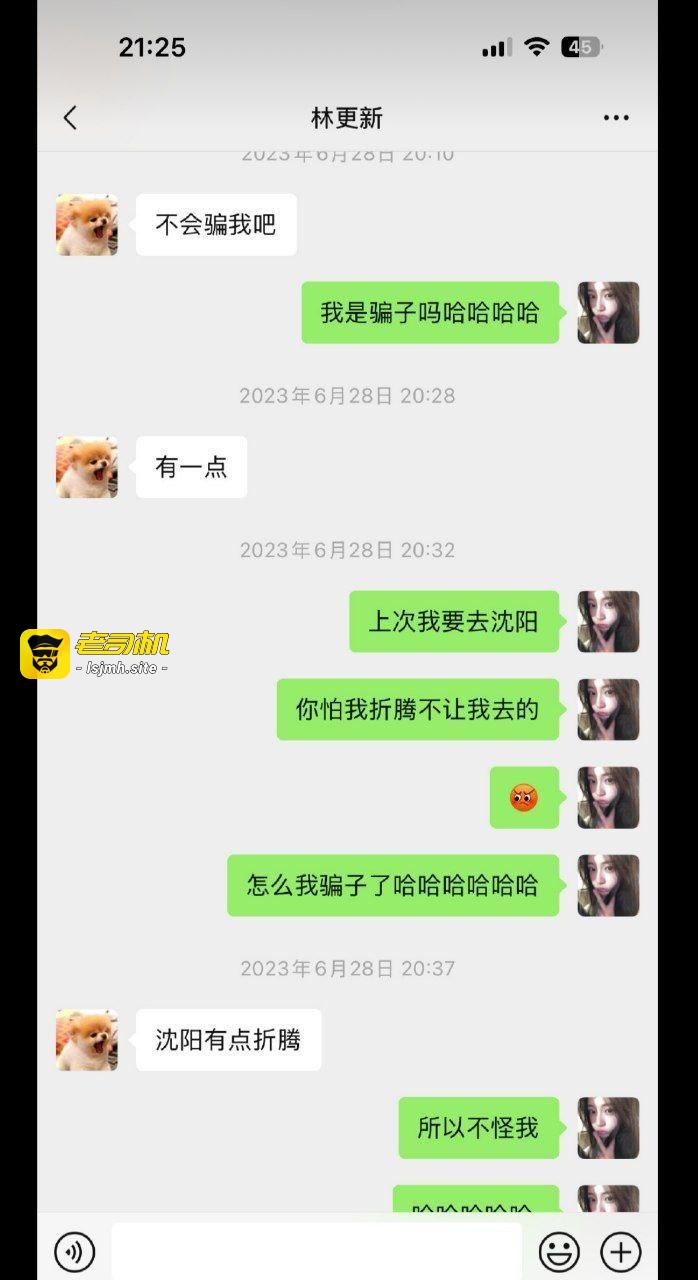Switch to voice message input
This screenshot has height=1280, width=698.
click(75, 1251)
